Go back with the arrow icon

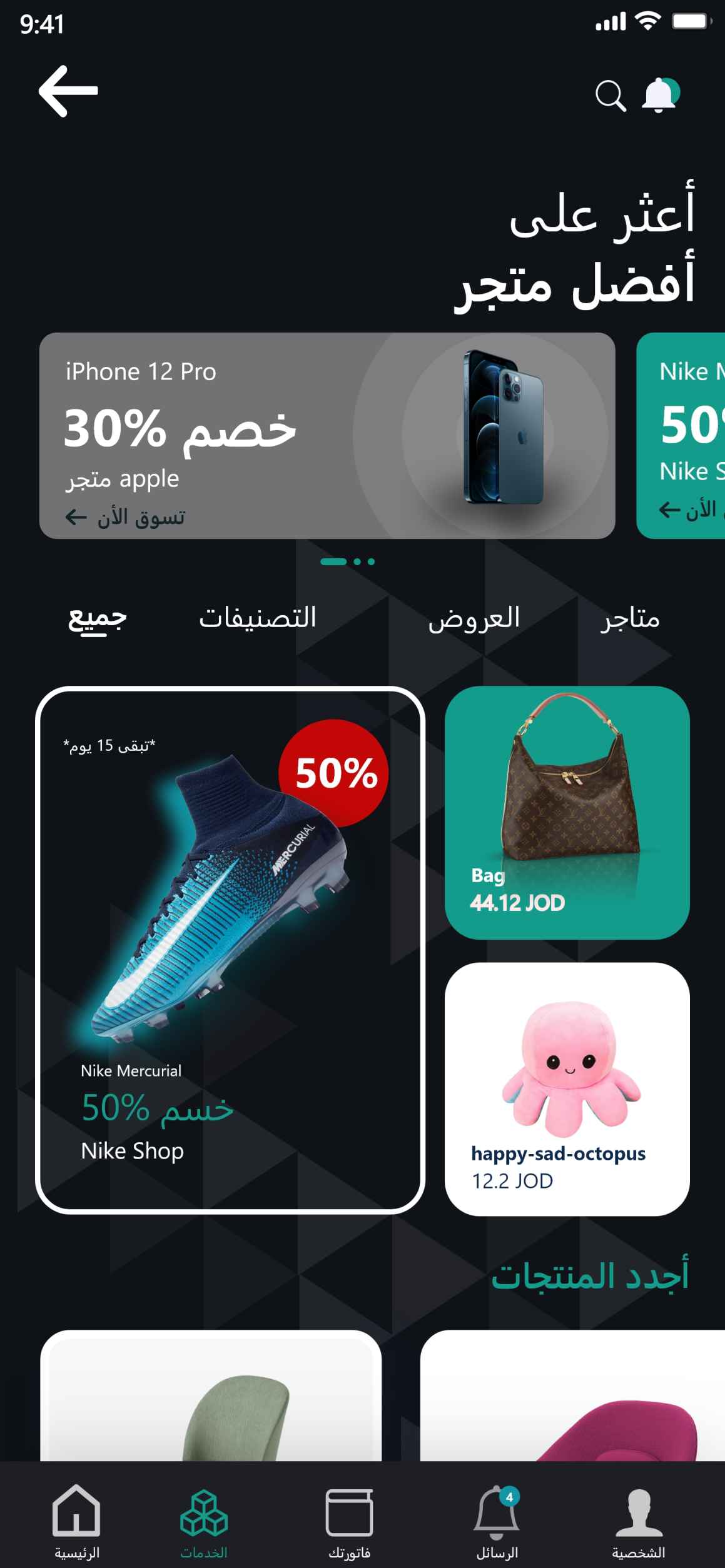[68, 91]
